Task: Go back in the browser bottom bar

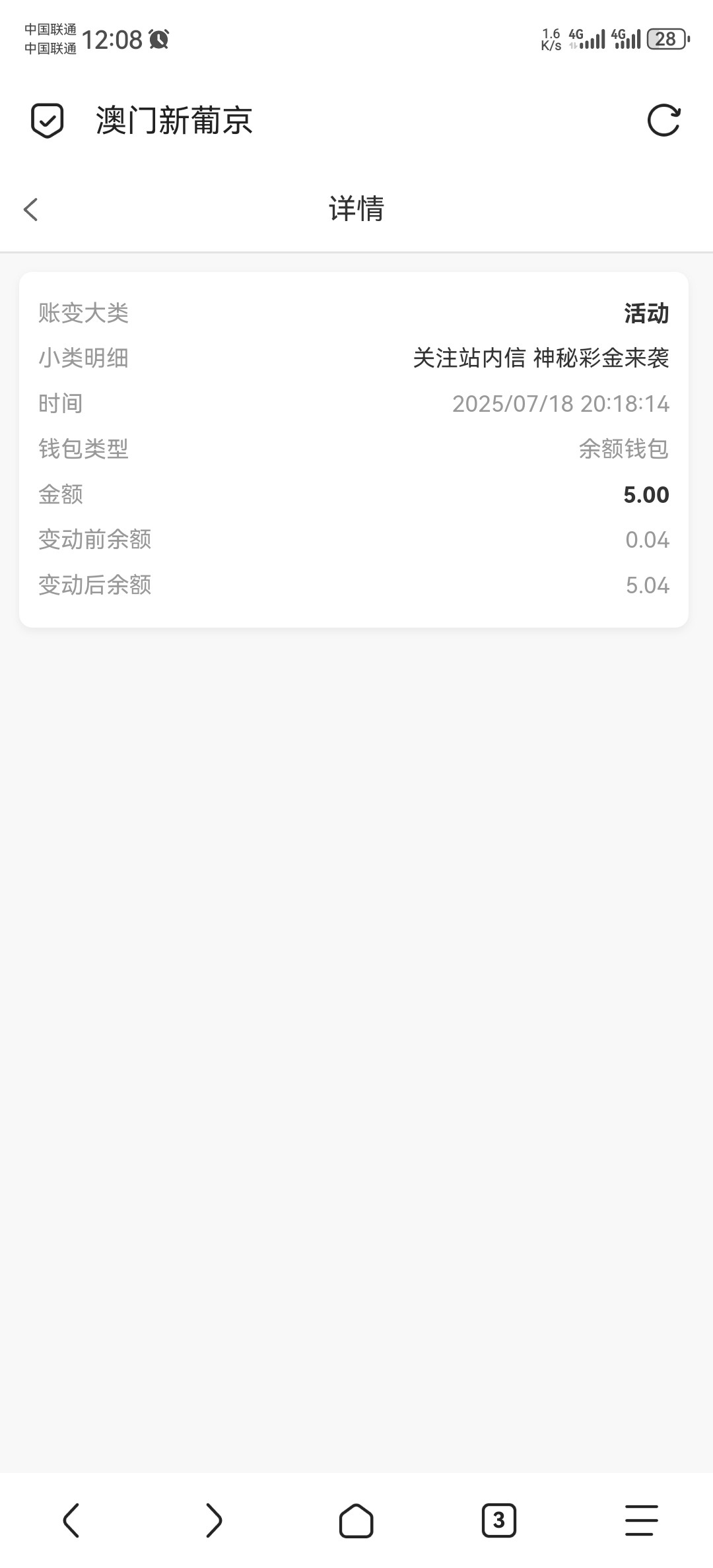Action: click(x=71, y=1520)
